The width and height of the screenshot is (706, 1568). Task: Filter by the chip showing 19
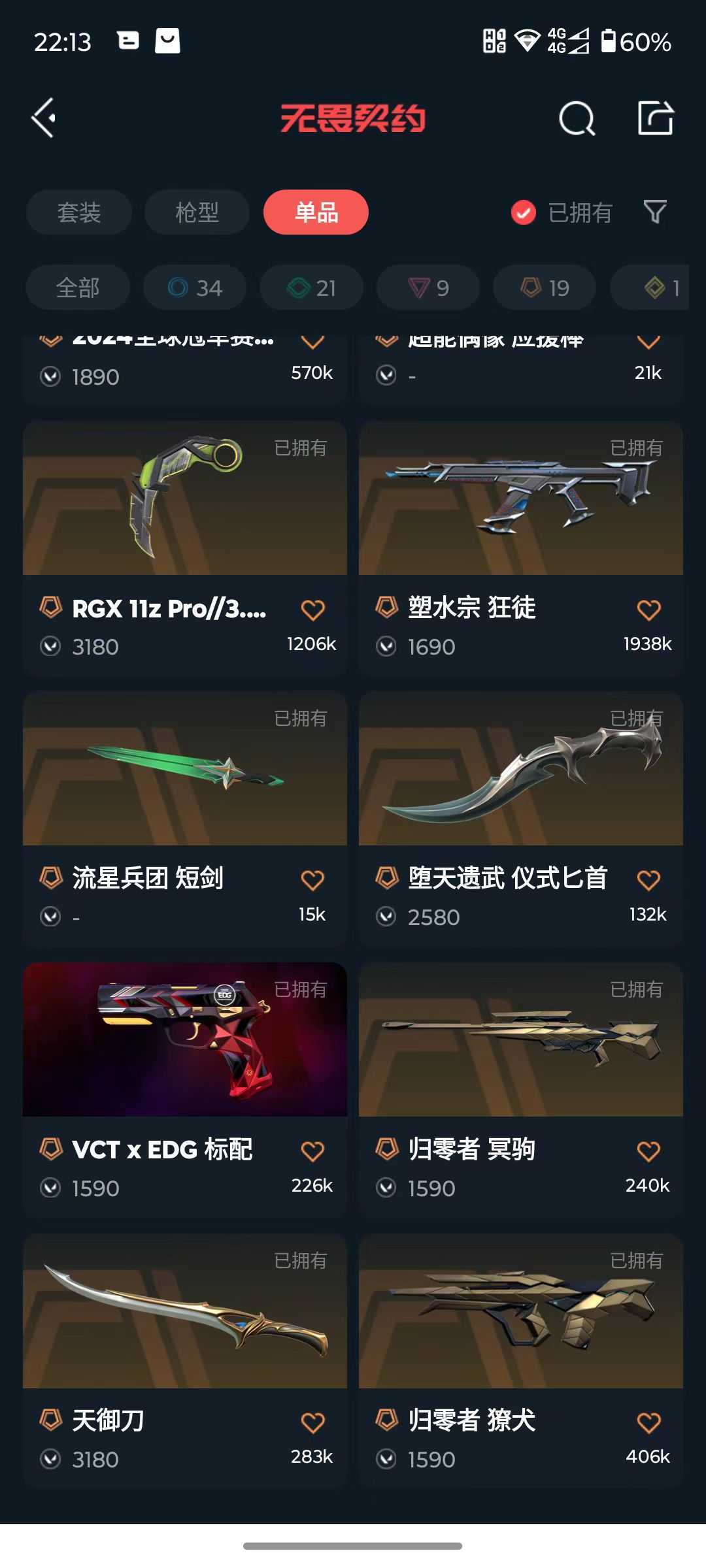(545, 287)
